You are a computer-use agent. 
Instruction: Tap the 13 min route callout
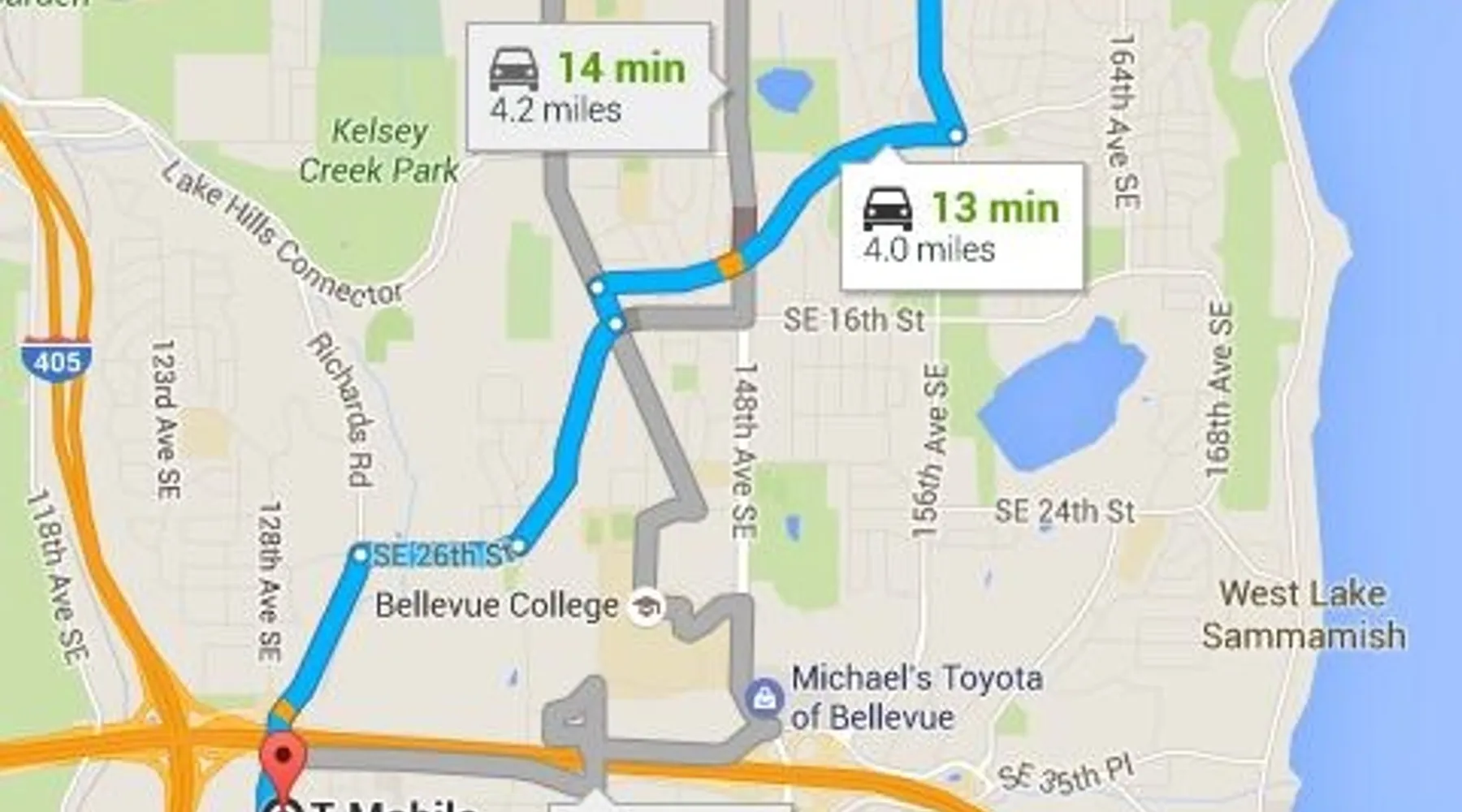(x=962, y=227)
